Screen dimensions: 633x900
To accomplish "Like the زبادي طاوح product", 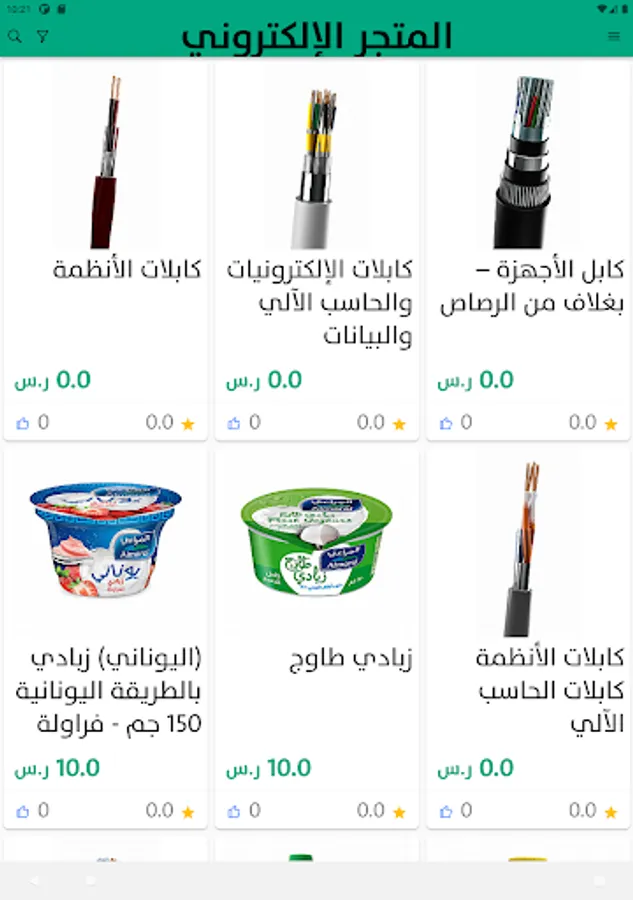I will (x=235, y=811).
